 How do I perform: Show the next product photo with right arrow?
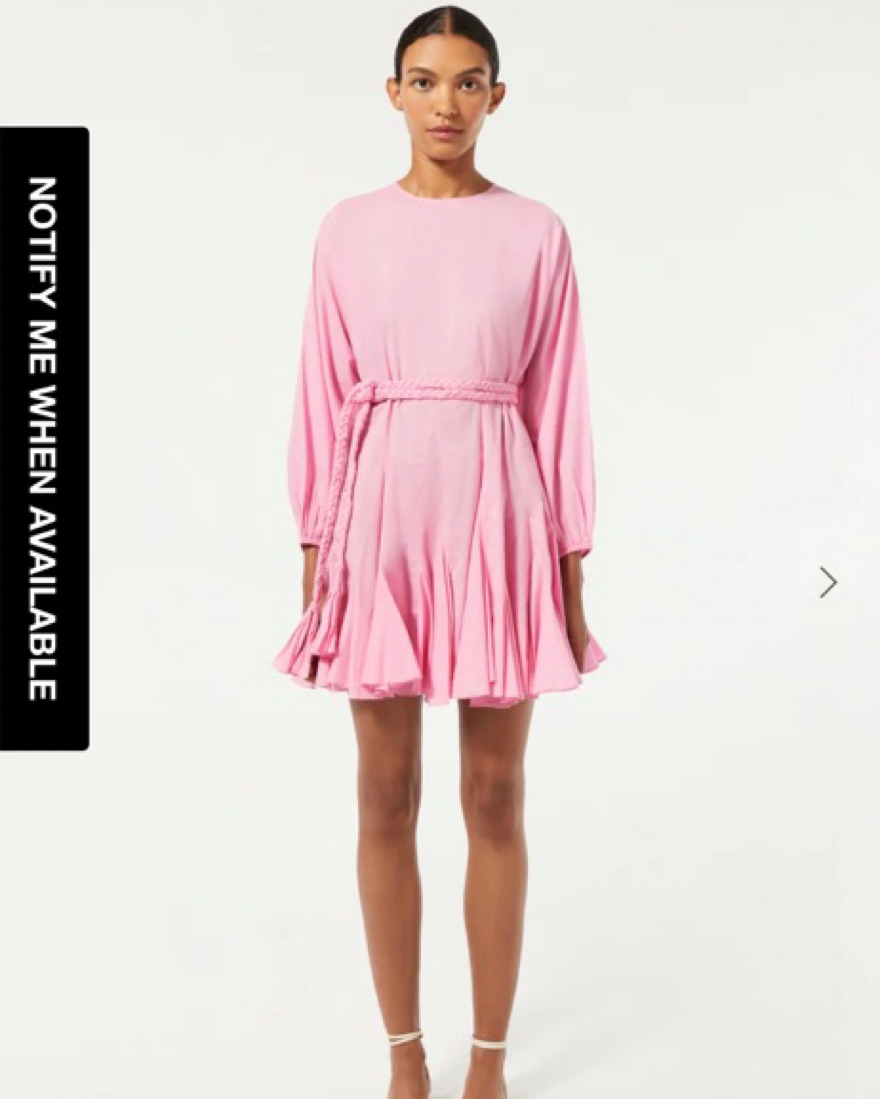point(827,582)
